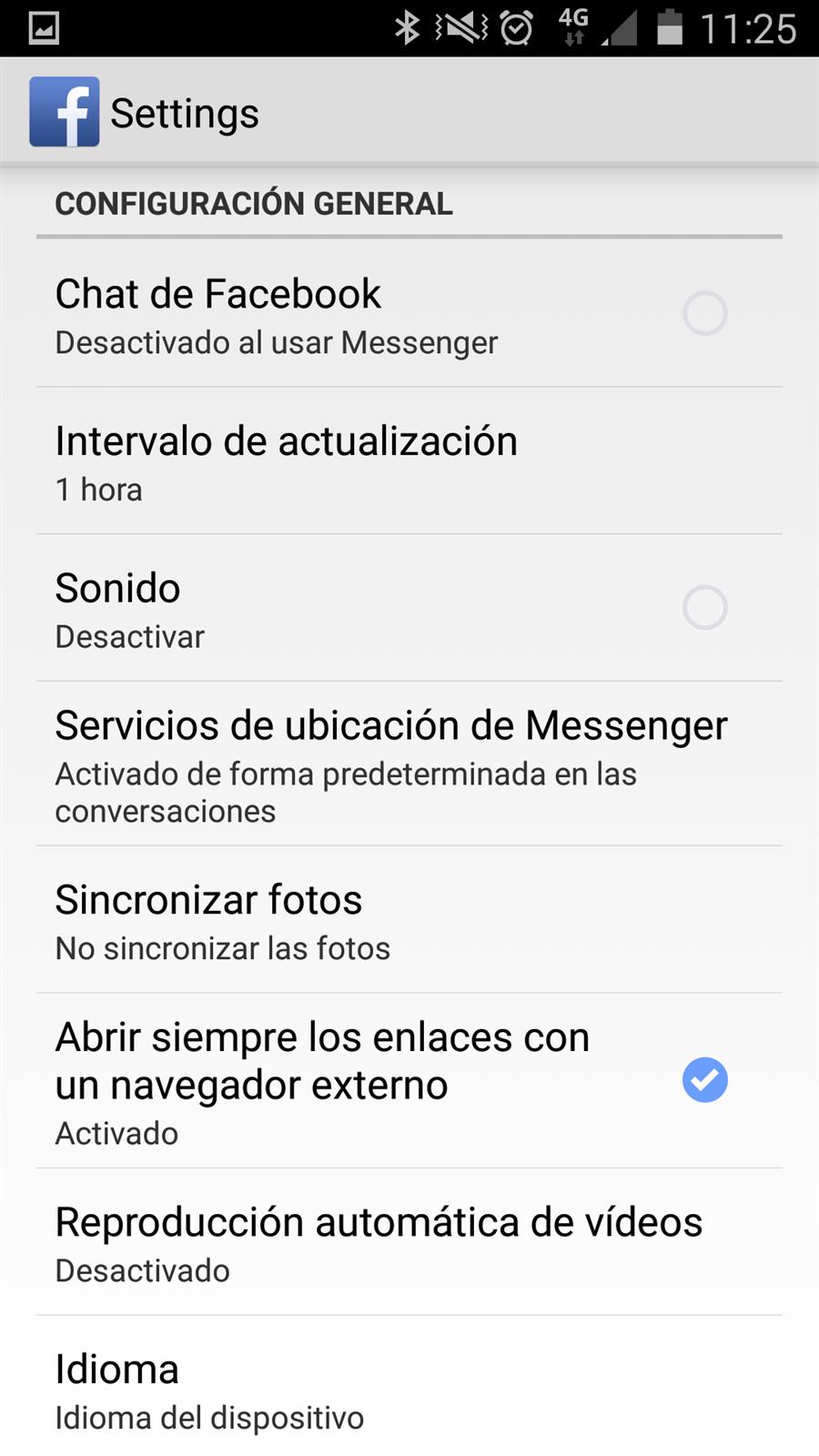Open Sincronizar fotos setting
The image size is (819, 1456).
point(409,921)
